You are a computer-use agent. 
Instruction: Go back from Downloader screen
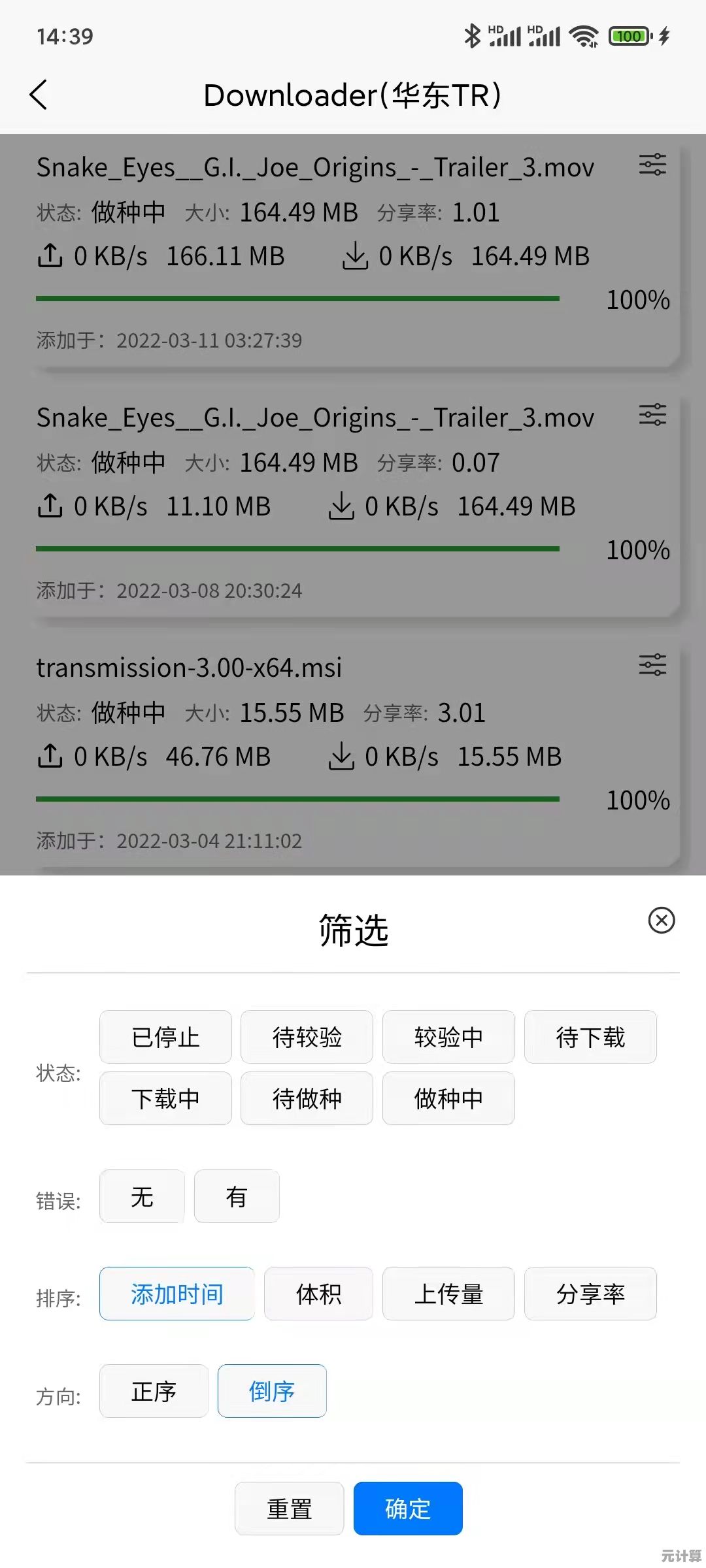pyautogui.click(x=39, y=95)
